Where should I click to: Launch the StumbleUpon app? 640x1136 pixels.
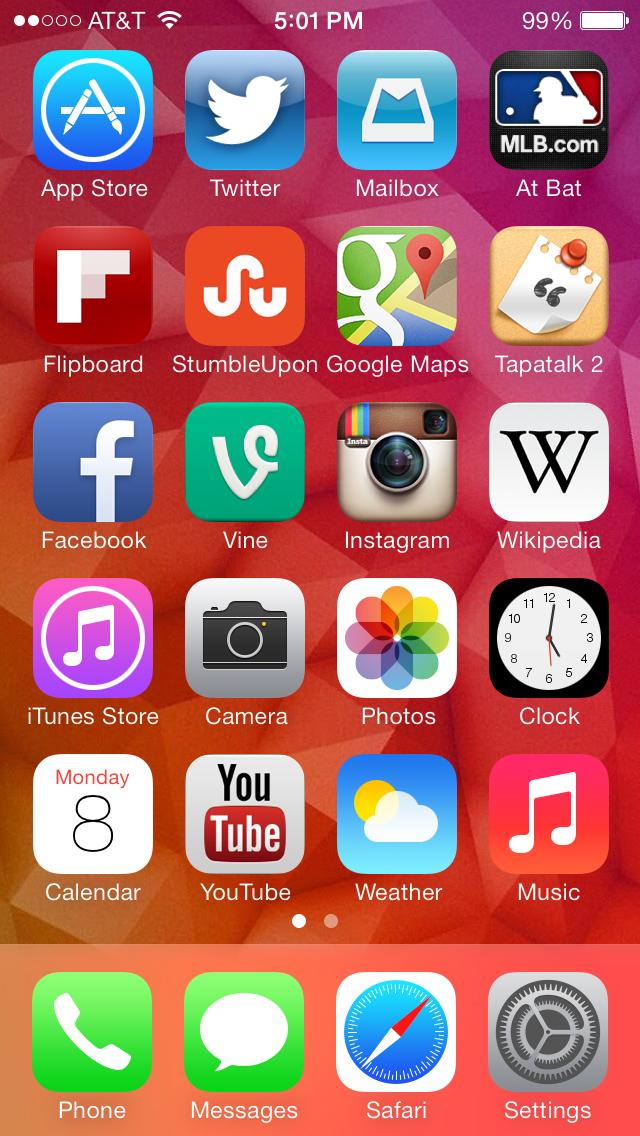[x=245, y=286]
